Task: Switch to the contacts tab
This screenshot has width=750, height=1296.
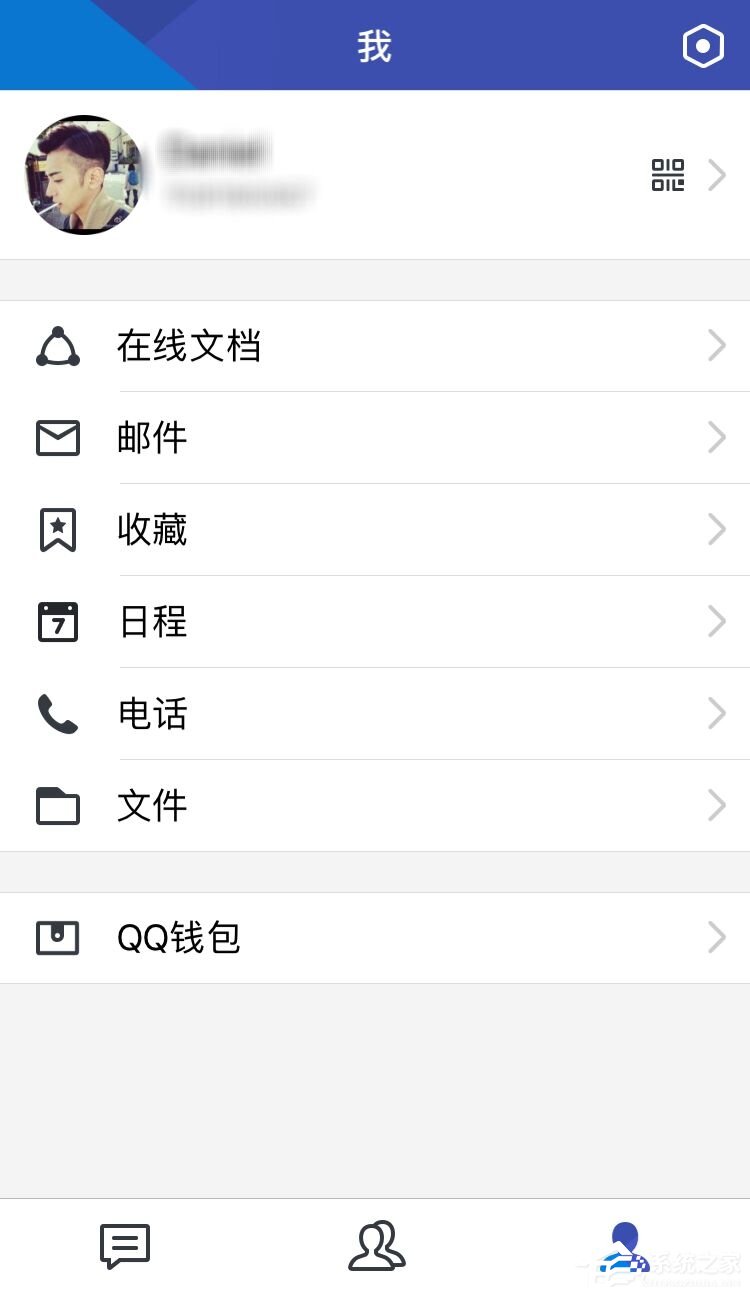Action: tap(375, 1246)
